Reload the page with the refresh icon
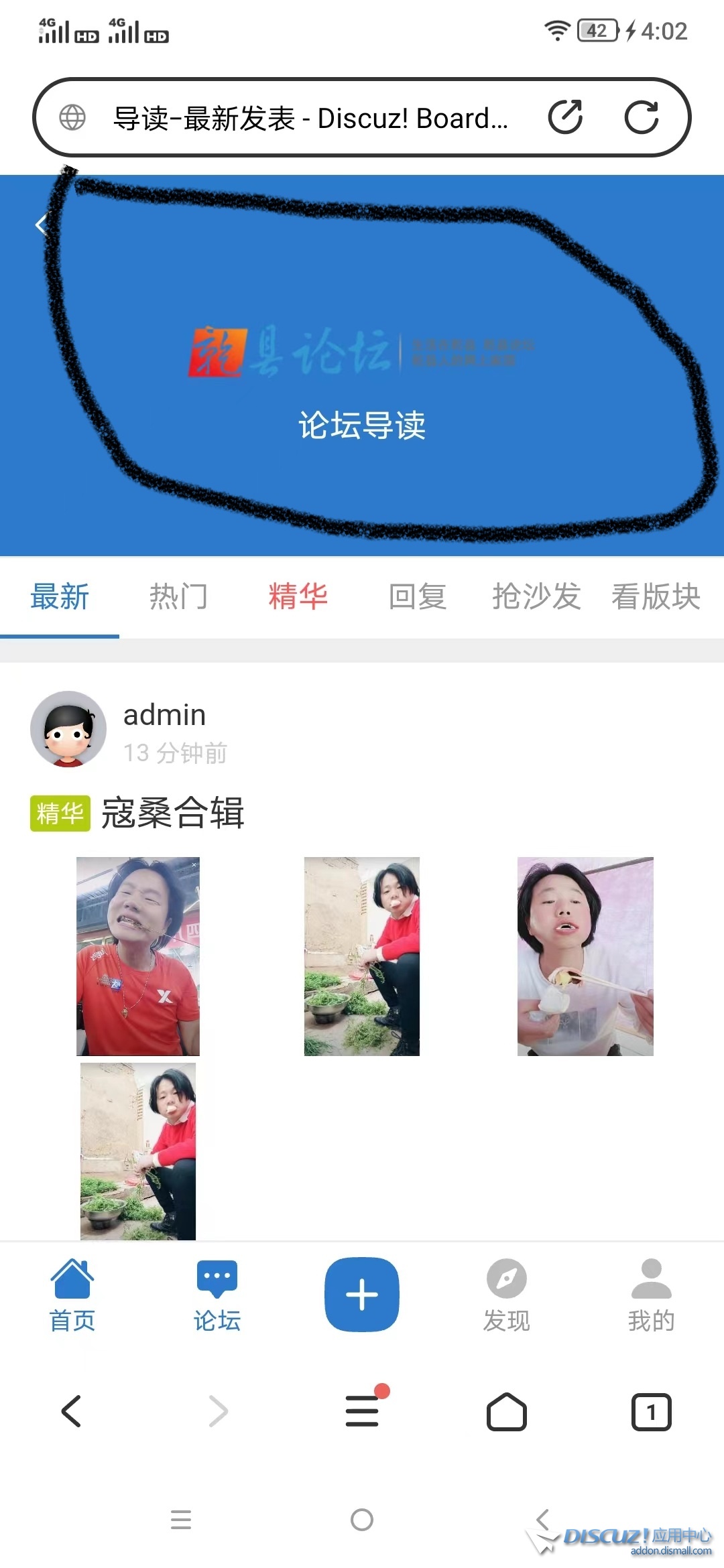Screen dimensions: 724x1568 coord(641,118)
